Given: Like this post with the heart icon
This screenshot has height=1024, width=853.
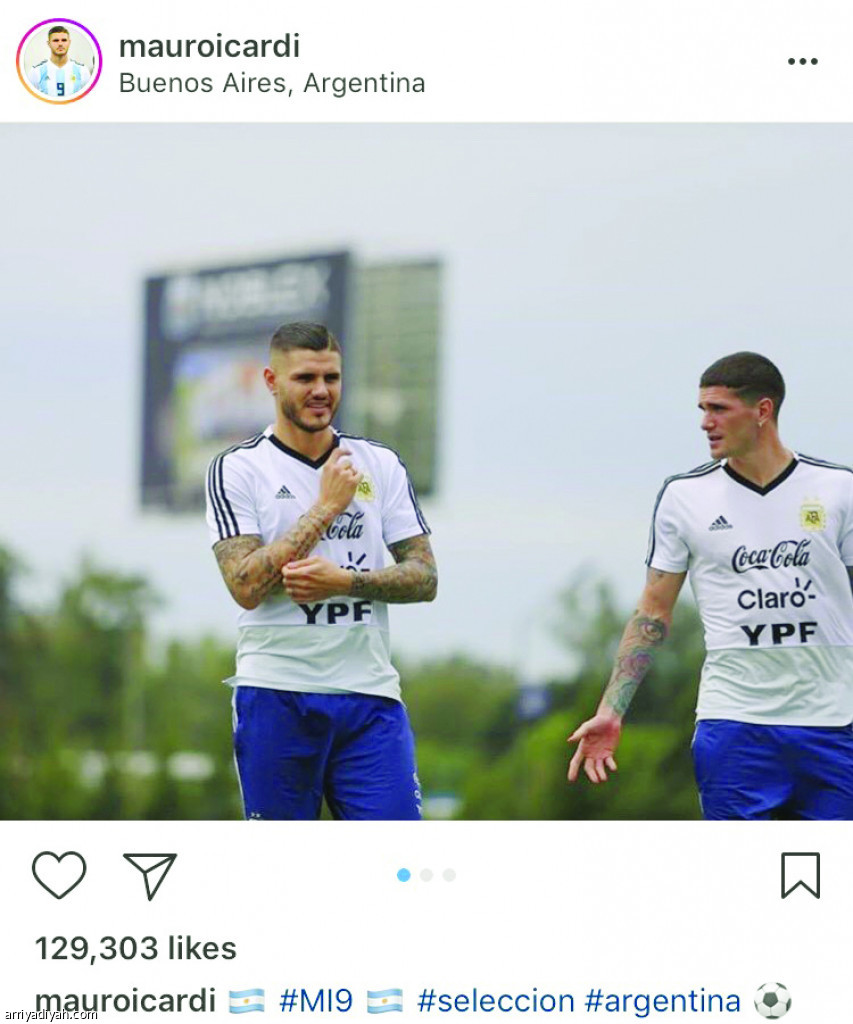Looking at the screenshot, I should [x=59, y=875].
